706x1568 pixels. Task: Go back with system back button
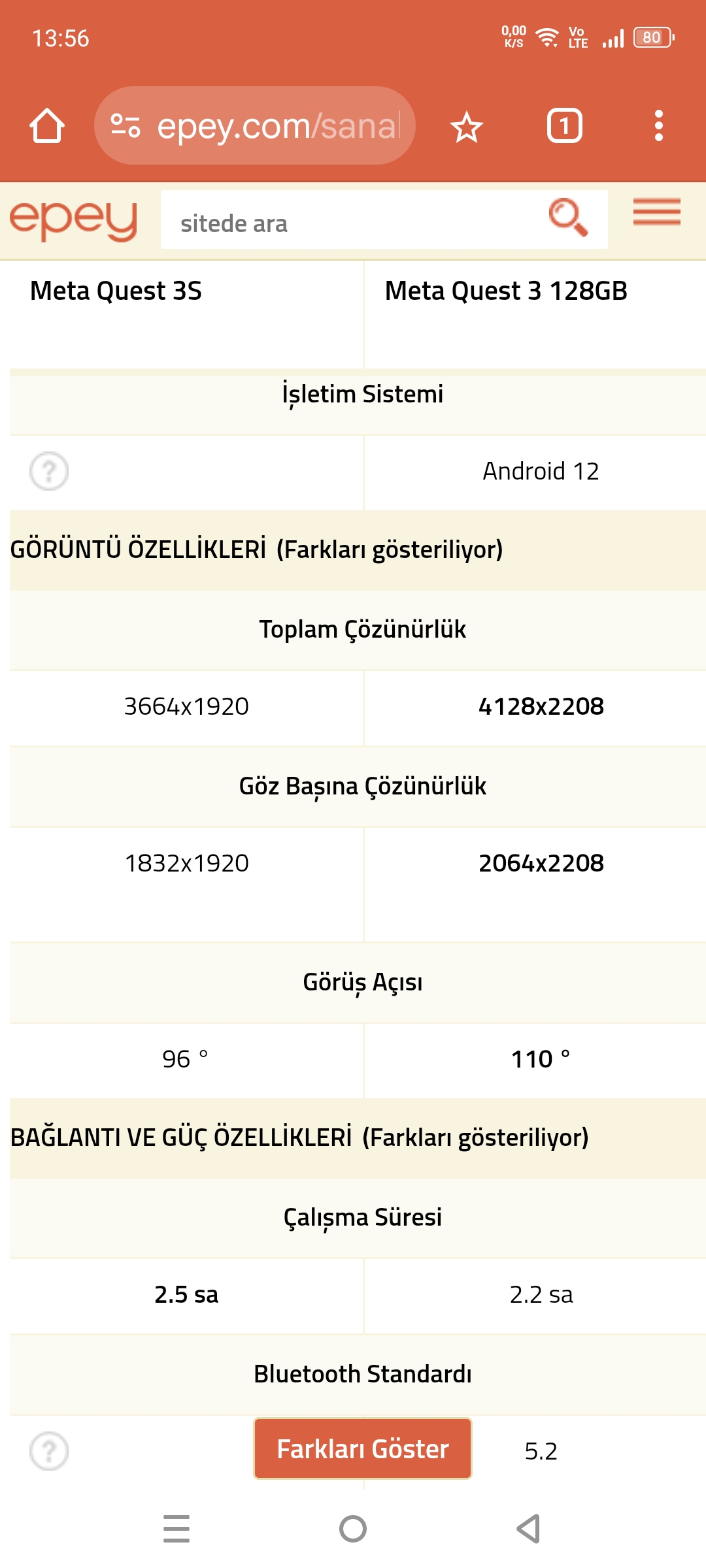(528, 1529)
